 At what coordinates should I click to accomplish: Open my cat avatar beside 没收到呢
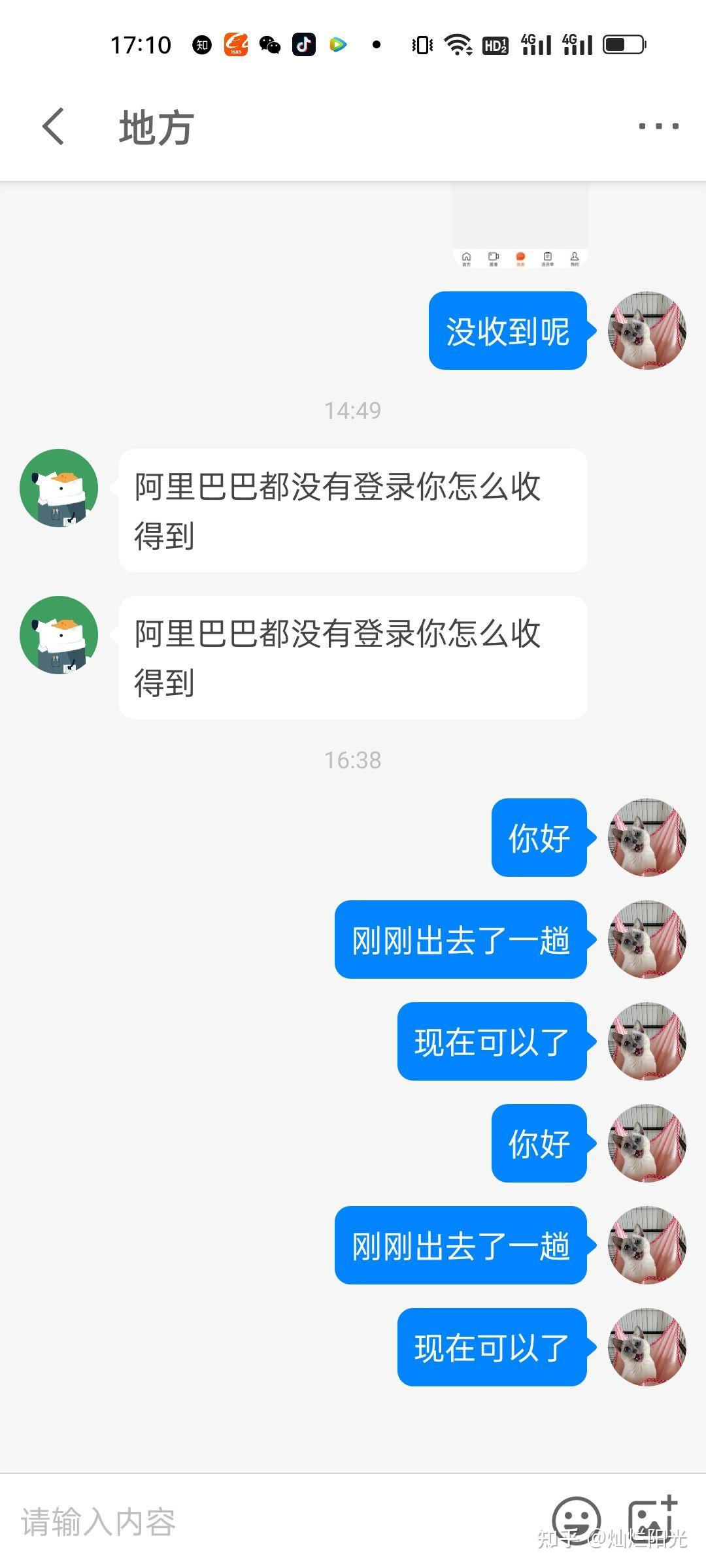coord(647,331)
